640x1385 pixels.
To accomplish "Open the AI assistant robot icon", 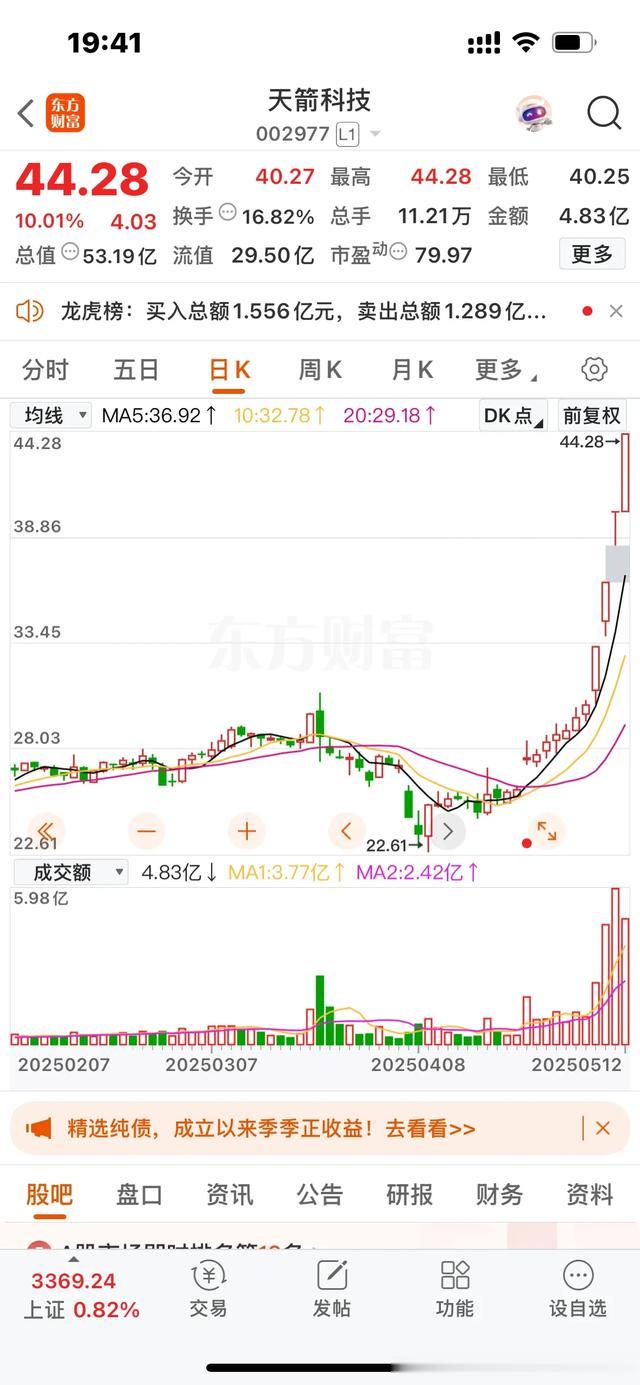I will click(x=534, y=113).
